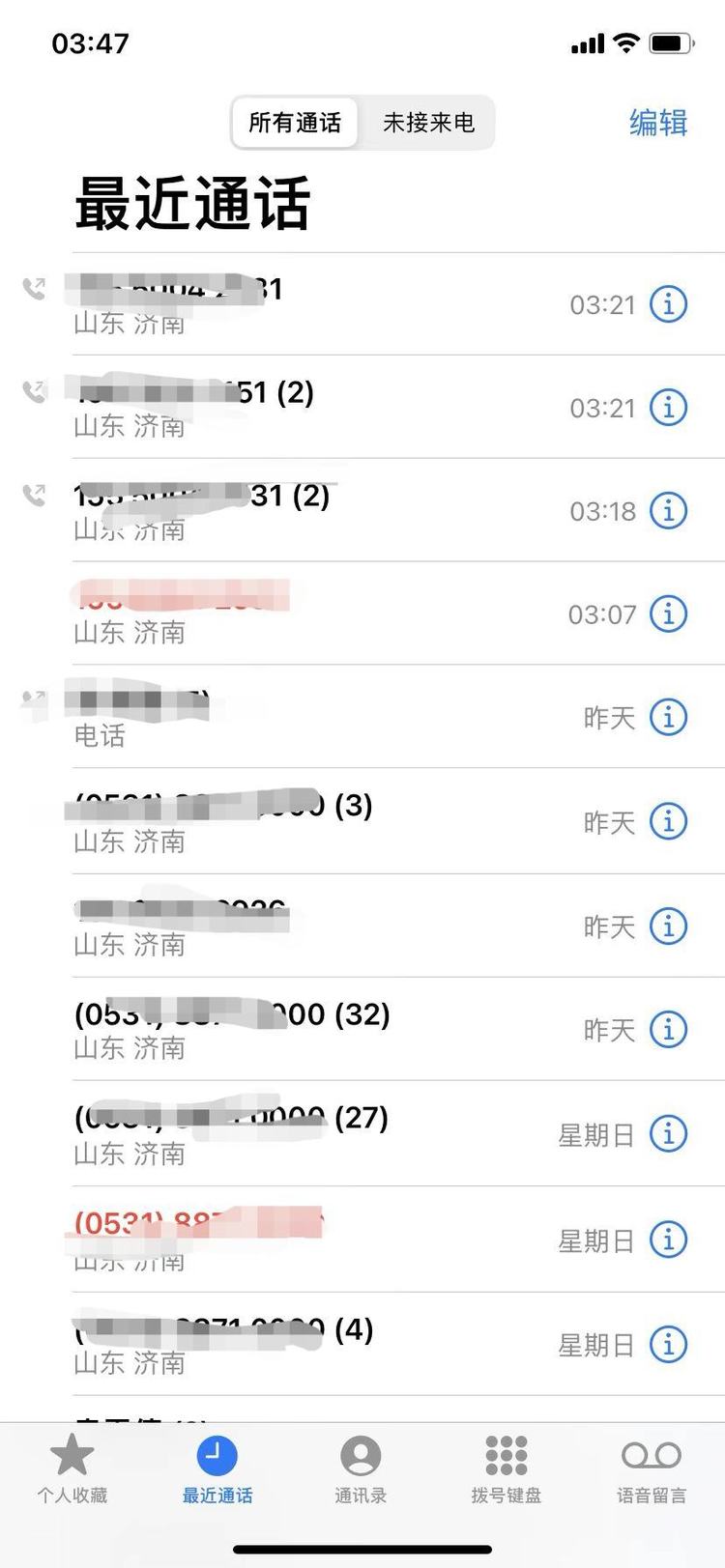725x1568 pixels.
Task: Redial the entry labeled 电话
Action: point(290,717)
